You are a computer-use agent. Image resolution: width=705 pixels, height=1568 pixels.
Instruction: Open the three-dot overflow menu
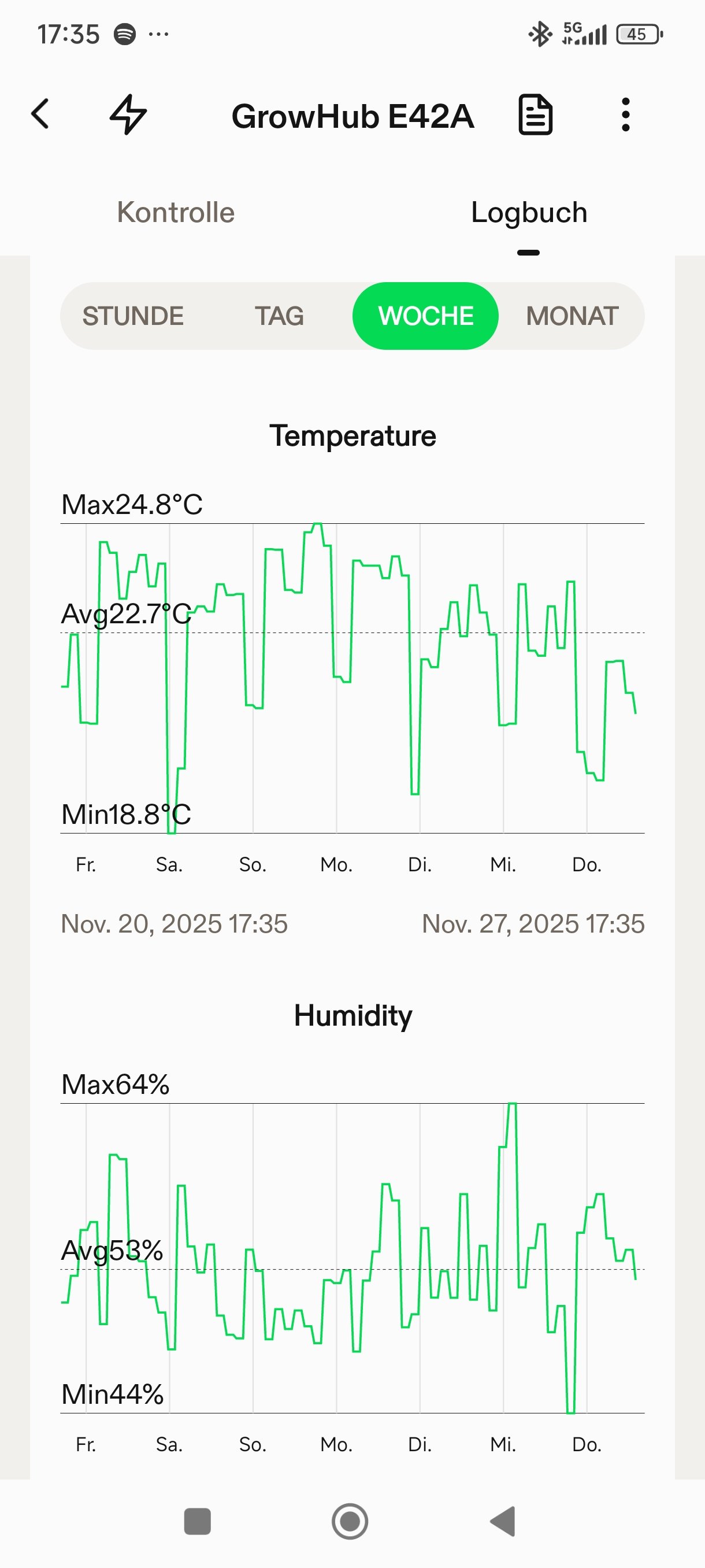(x=625, y=114)
